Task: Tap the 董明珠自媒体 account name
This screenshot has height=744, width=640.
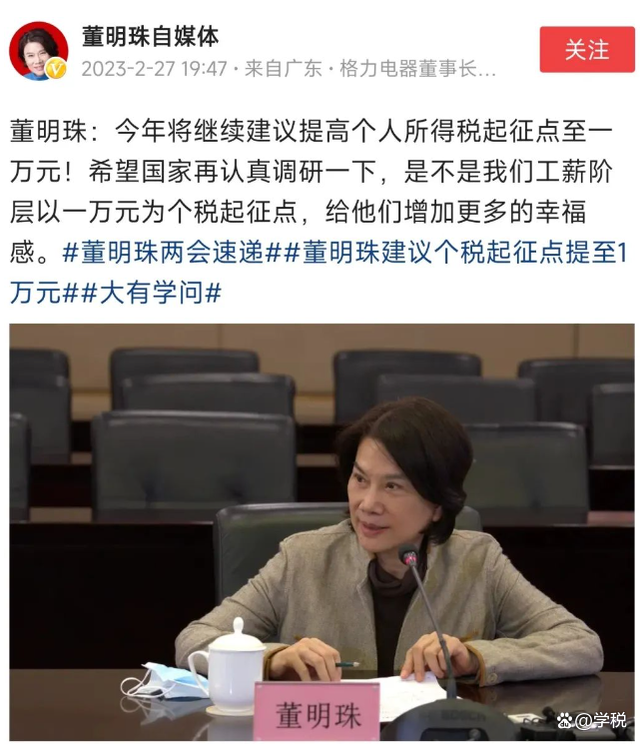Action: [150, 37]
